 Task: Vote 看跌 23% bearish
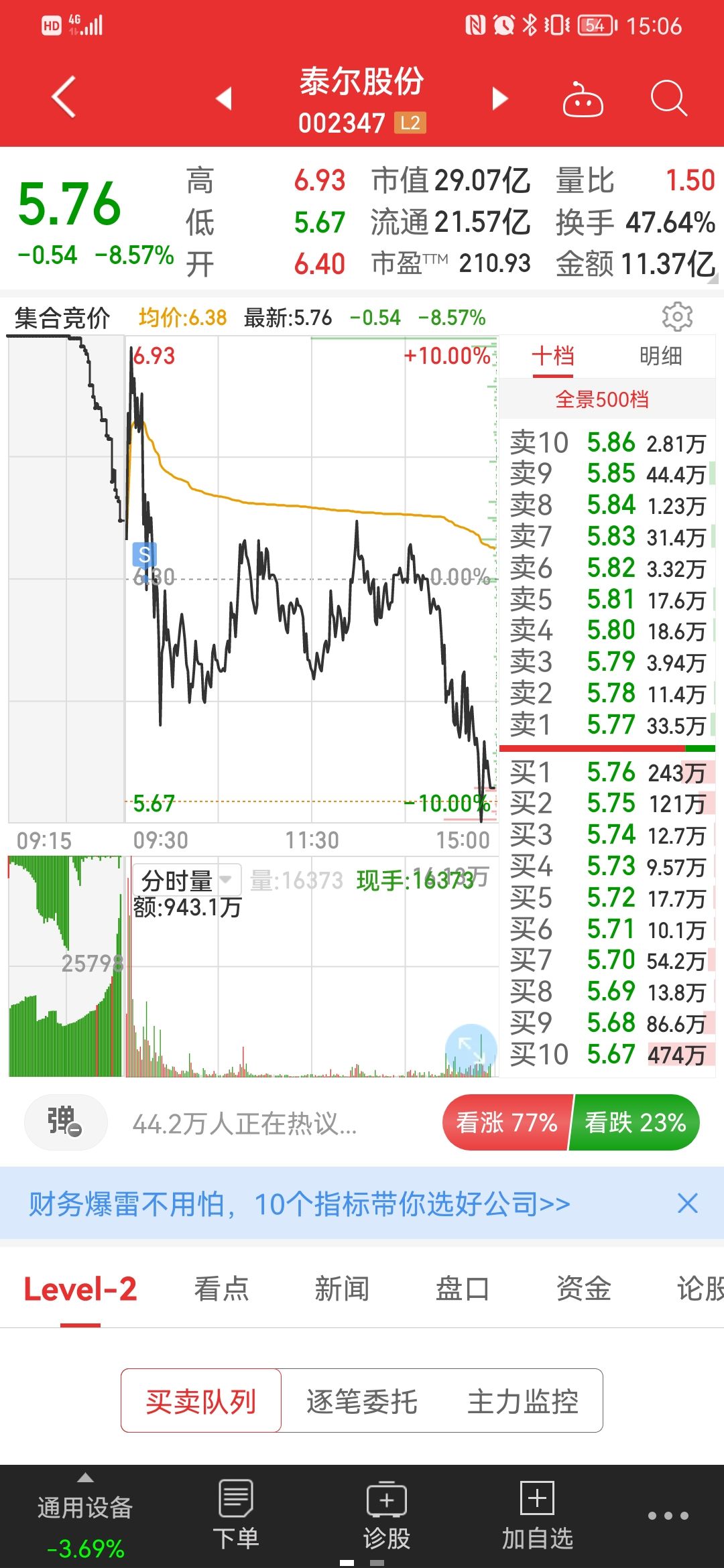point(635,1122)
